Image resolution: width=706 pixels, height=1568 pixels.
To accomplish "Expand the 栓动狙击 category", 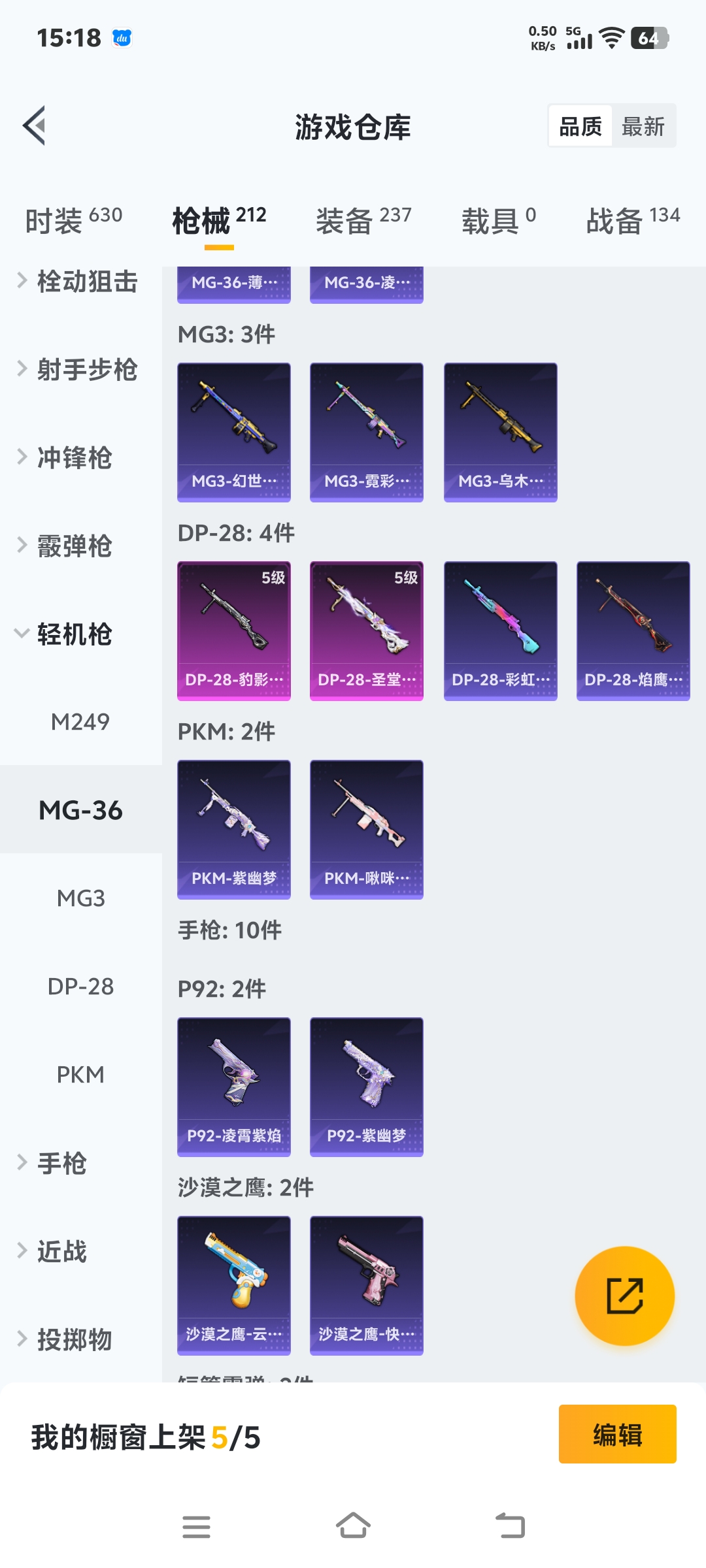I will (78, 282).
